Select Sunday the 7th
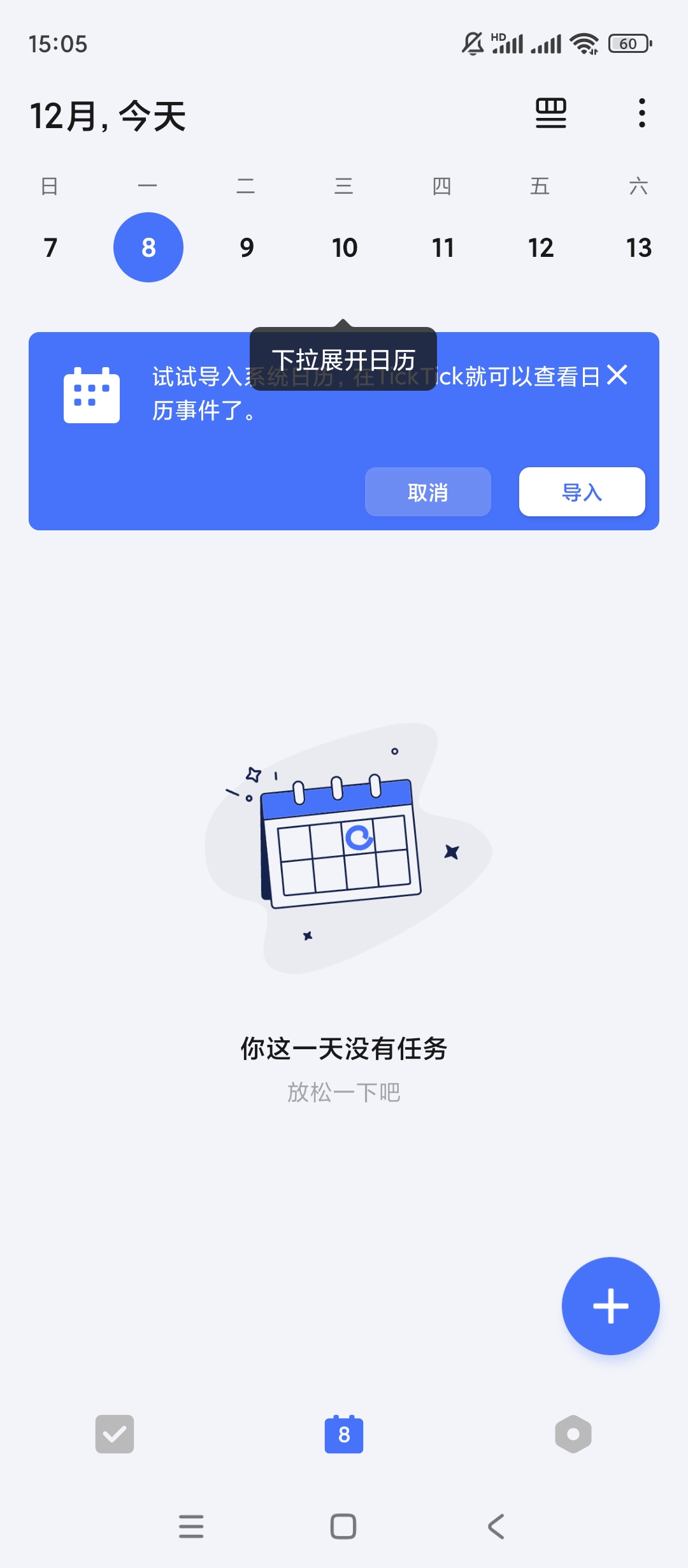The width and height of the screenshot is (688, 1568). click(50, 247)
